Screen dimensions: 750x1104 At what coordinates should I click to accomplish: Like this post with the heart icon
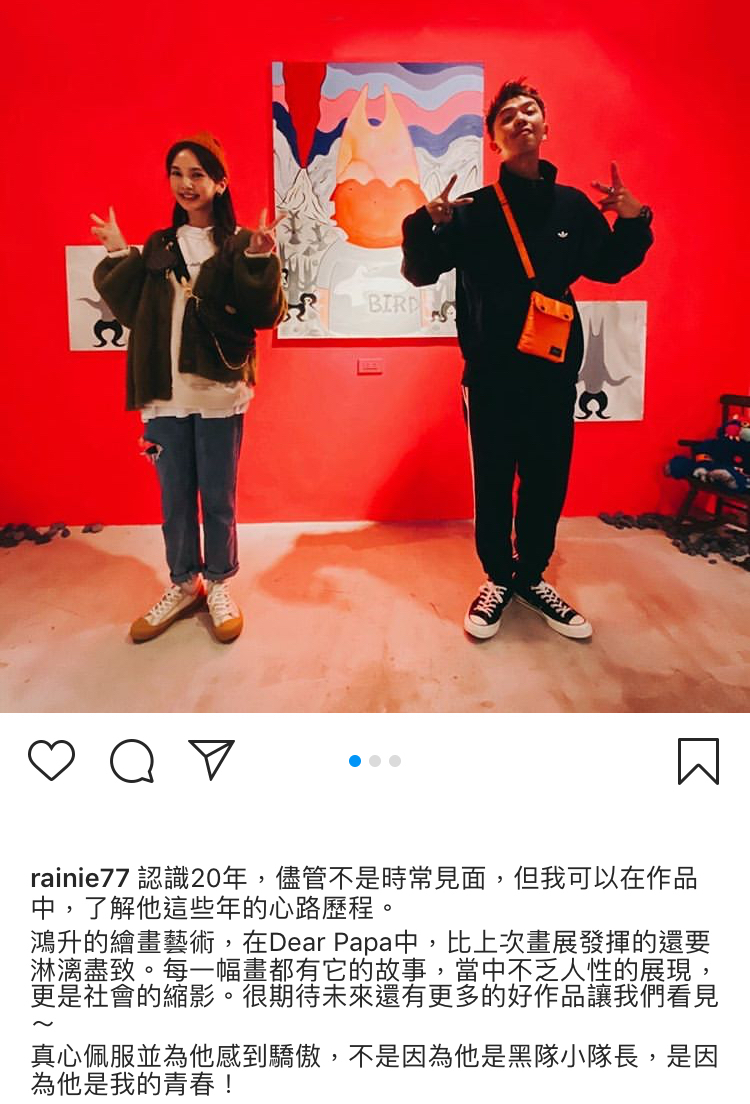point(51,761)
